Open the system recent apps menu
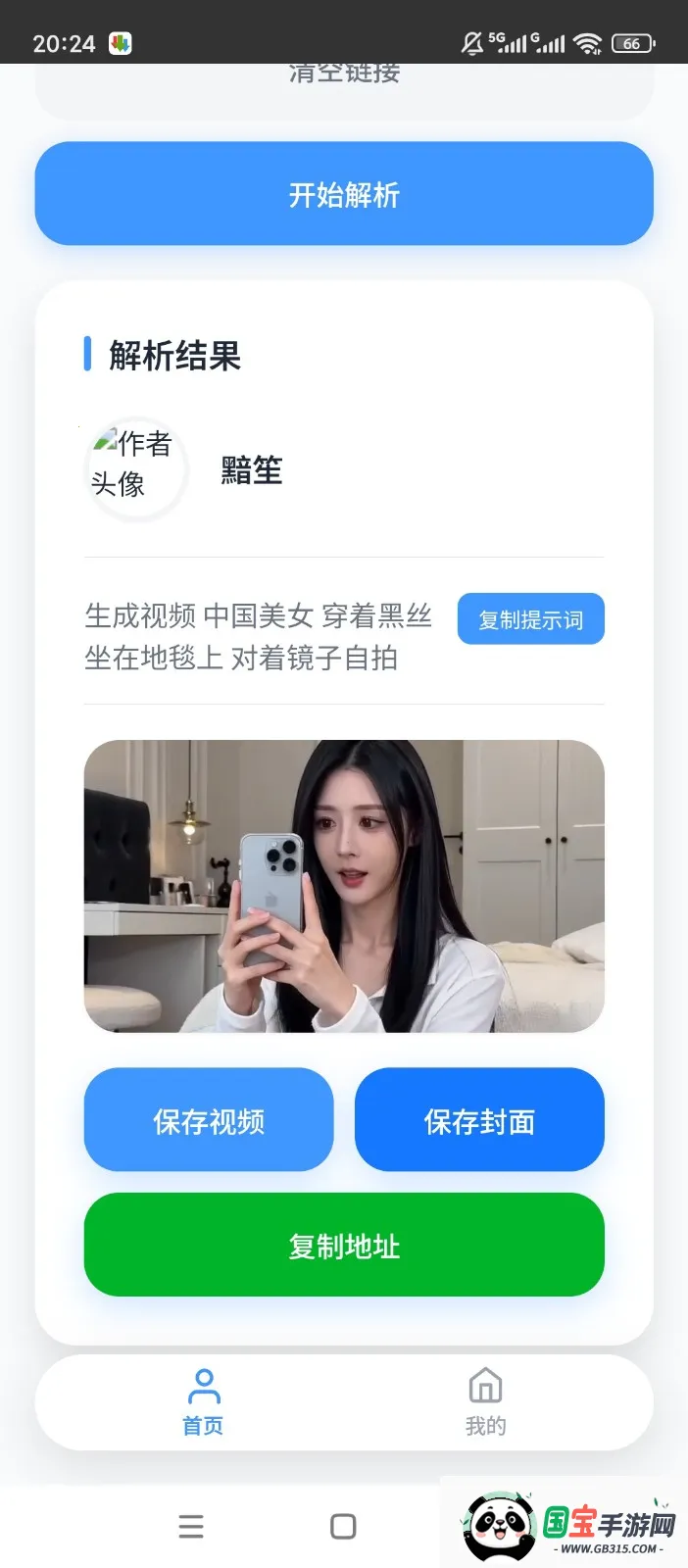The width and height of the screenshot is (688, 1568). coord(191,1526)
